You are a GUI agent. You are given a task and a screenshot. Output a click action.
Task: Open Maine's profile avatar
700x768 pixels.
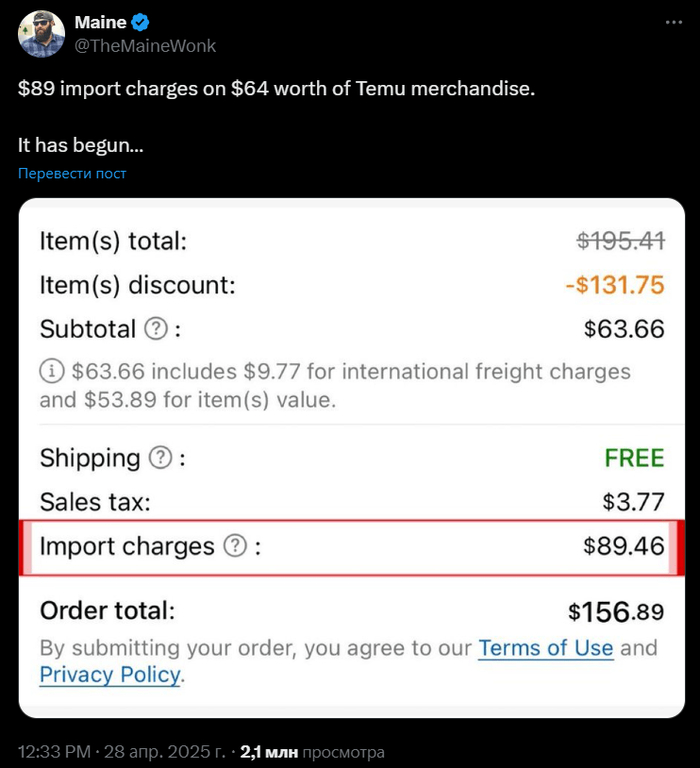41,34
